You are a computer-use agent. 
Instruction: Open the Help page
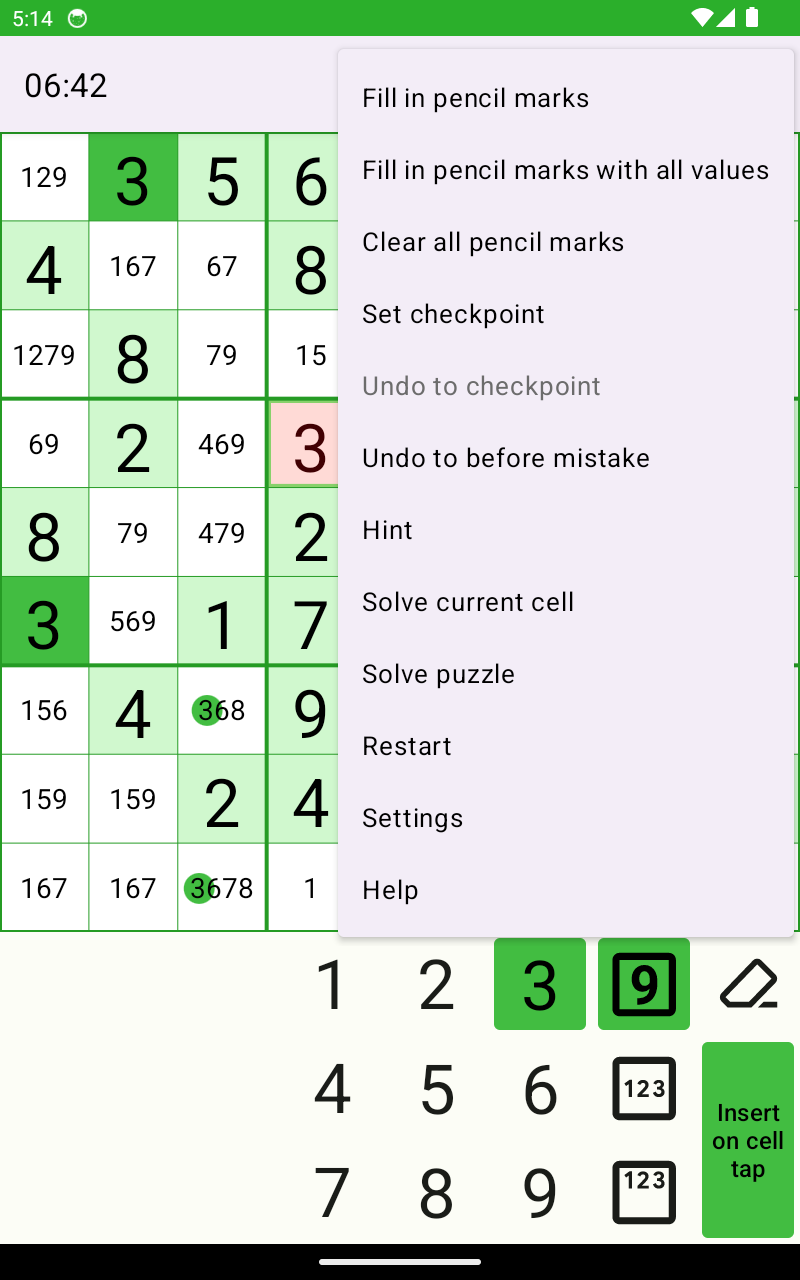click(390, 890)
